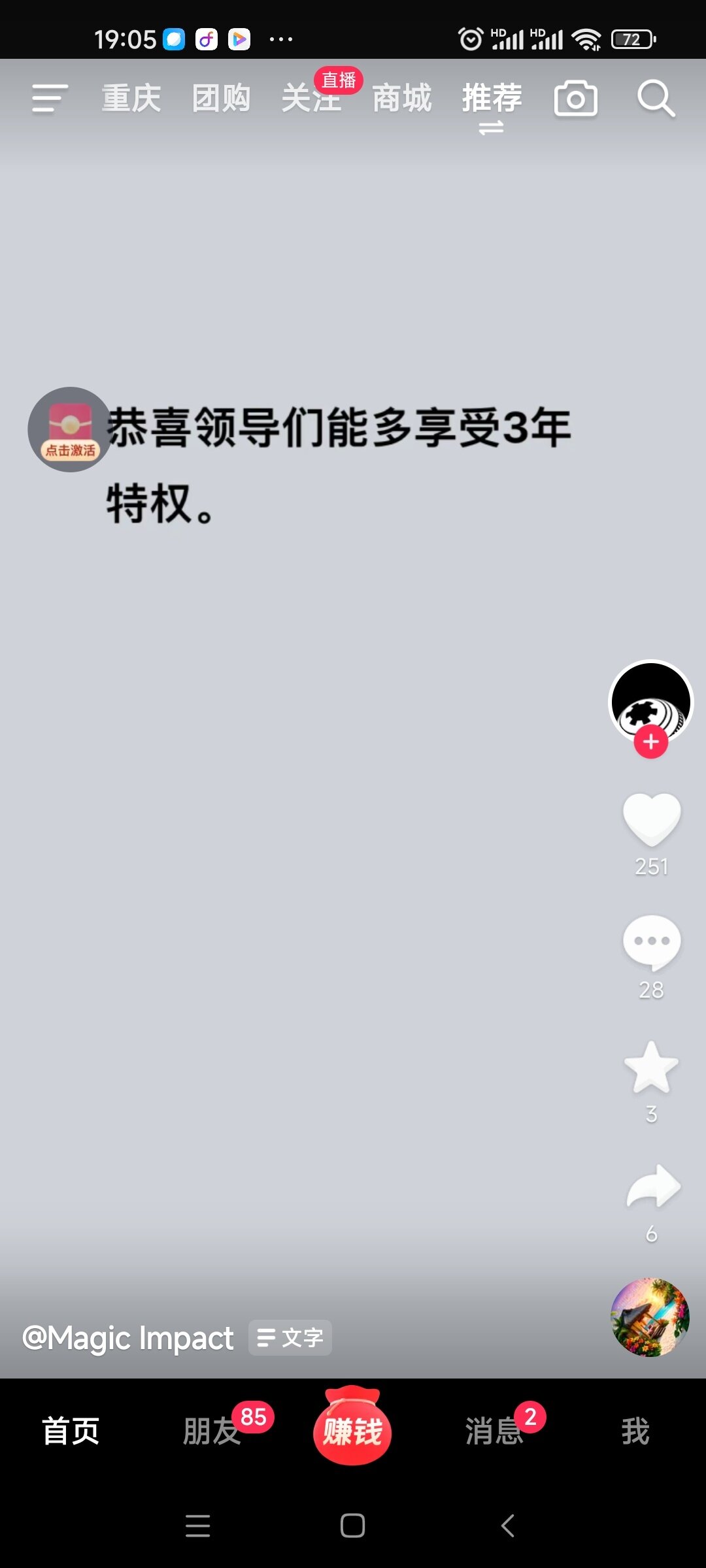Screen dimensions: 706x1568
Task: Share this post via arrow icon
Action: coord(652,1186)
